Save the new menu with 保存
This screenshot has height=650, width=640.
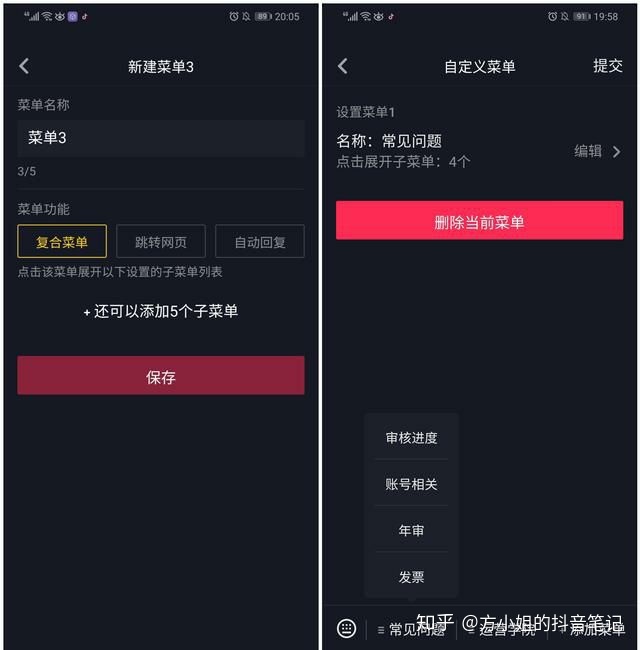160,376
